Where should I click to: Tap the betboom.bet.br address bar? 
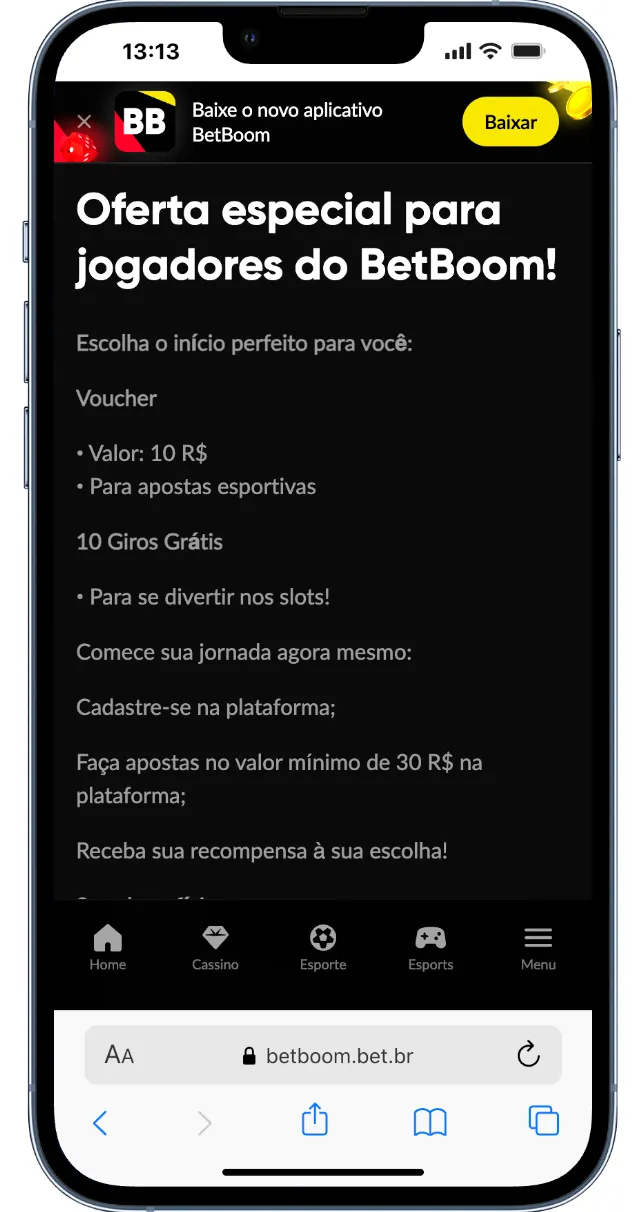tap(328, 1056)
